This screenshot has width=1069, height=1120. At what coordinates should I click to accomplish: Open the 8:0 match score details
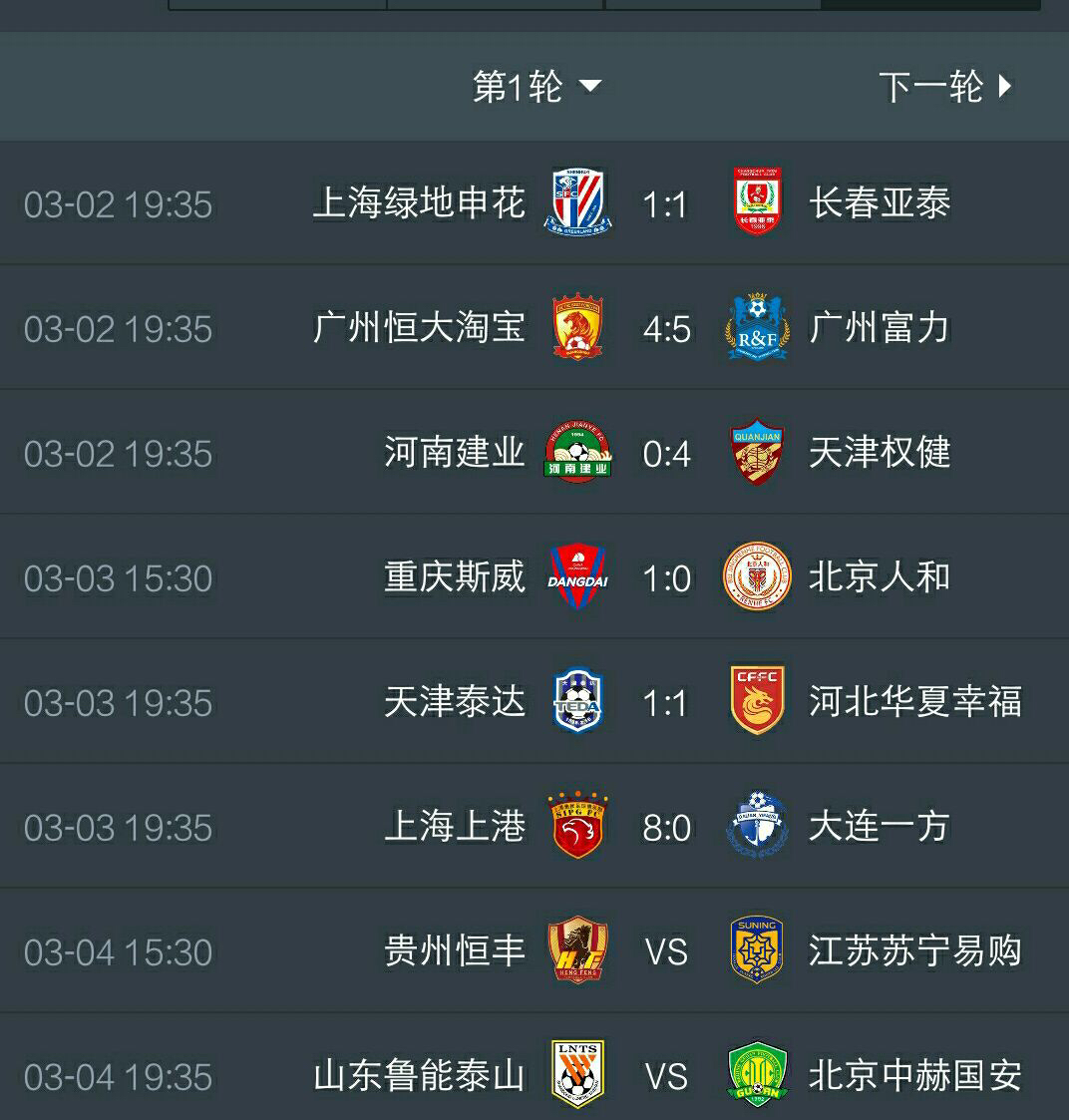click(x=666, y=826)
